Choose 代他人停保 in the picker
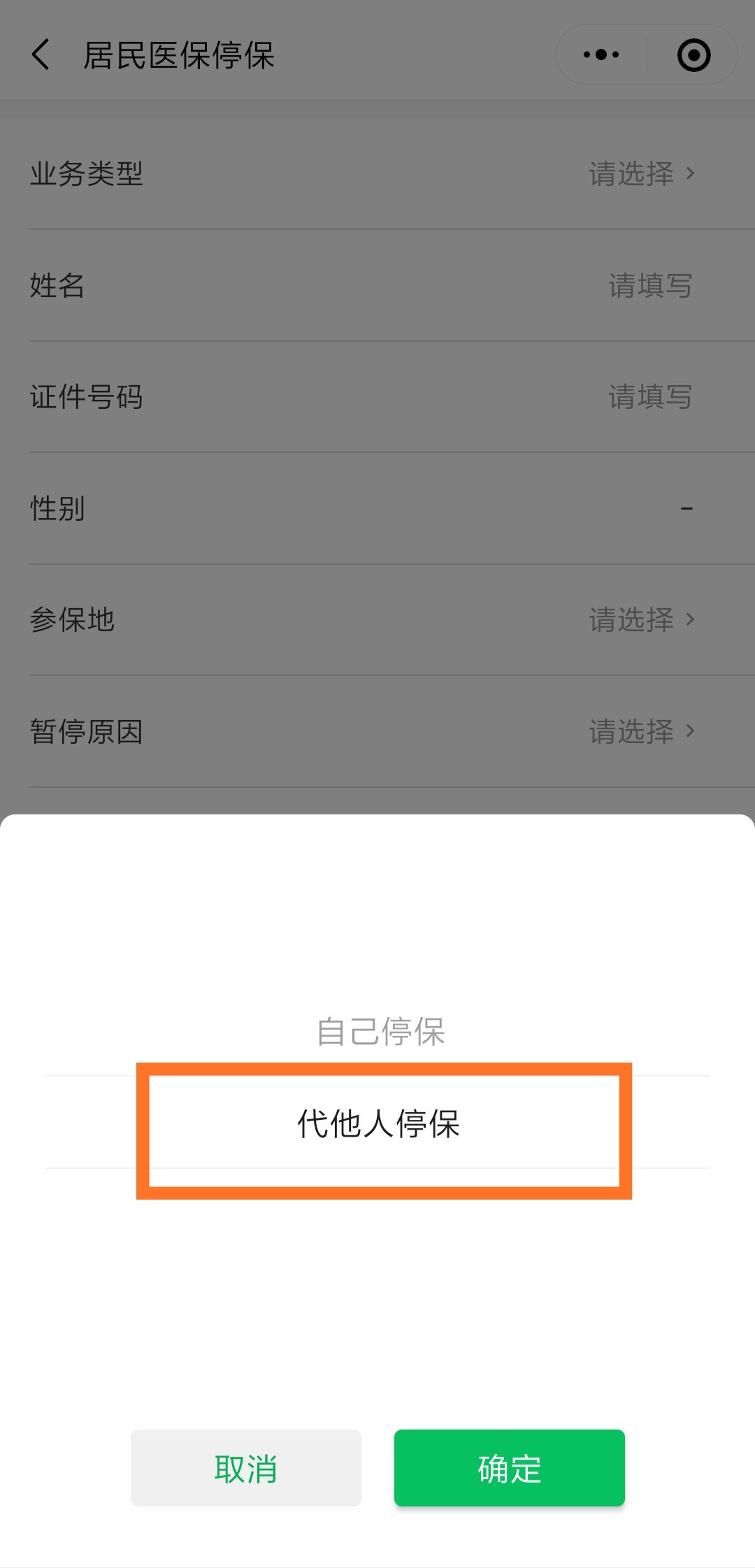The height and width of the screenshot is (1568, 755). [379, 1124]
